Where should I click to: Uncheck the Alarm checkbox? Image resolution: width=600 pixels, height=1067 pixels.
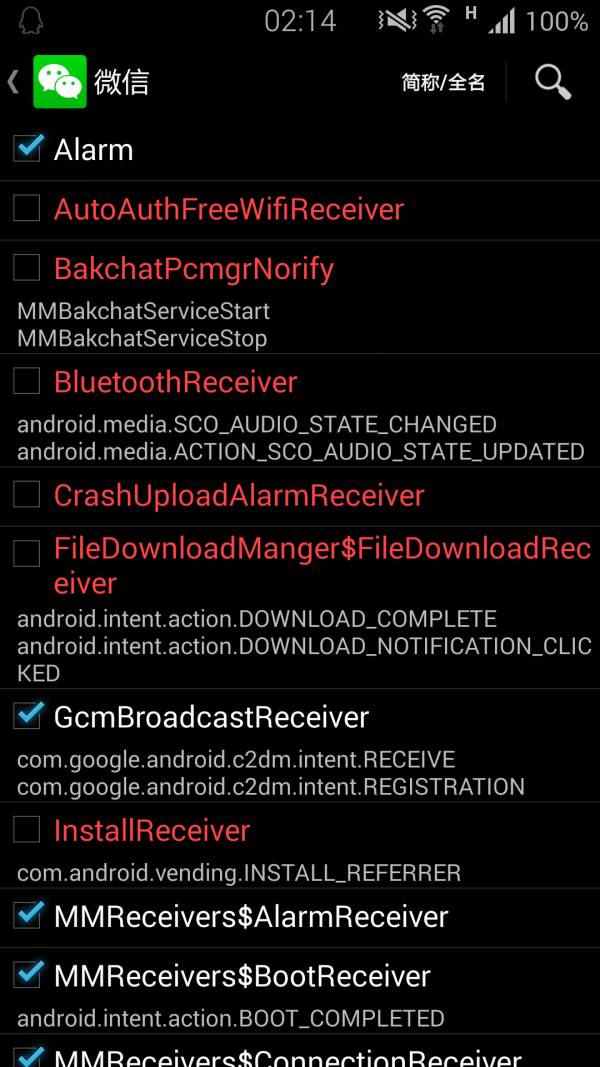[27, 148]
